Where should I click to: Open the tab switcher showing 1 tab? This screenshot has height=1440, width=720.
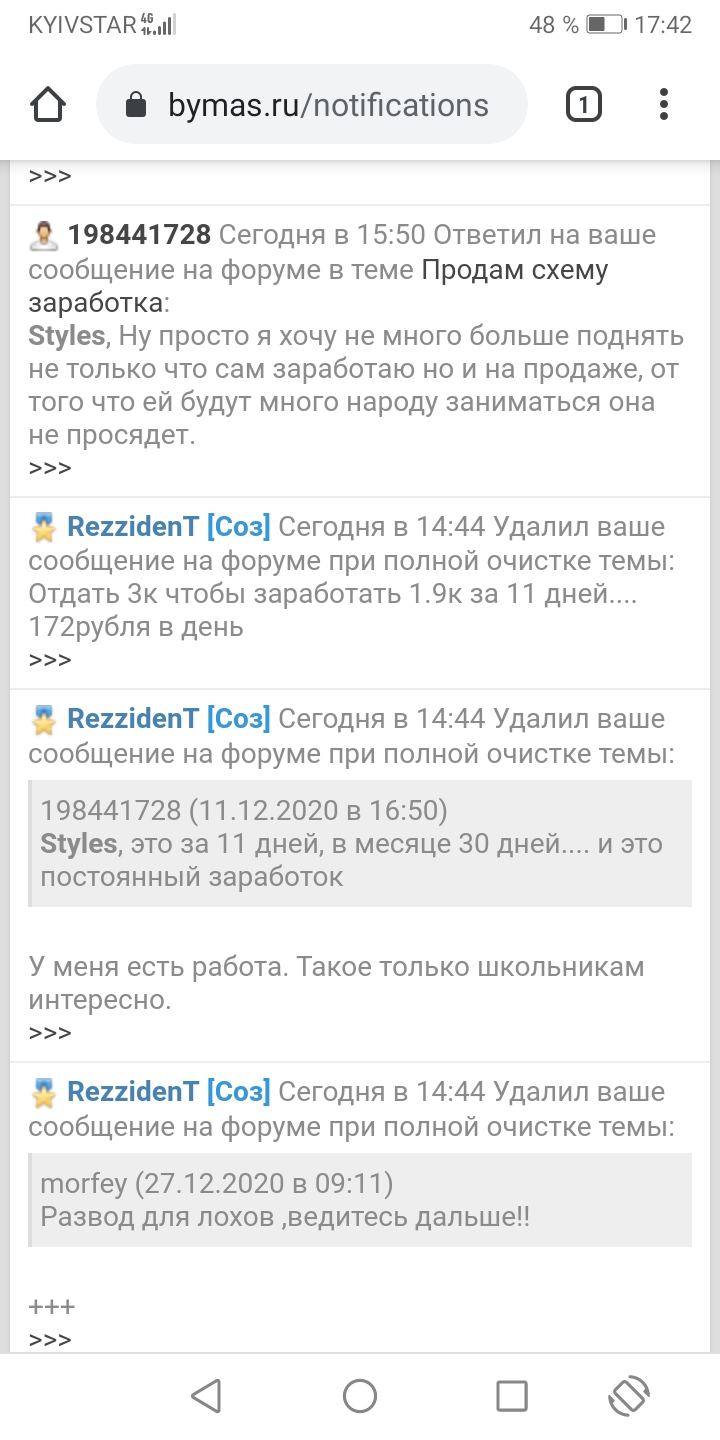(x=584, y=105)
